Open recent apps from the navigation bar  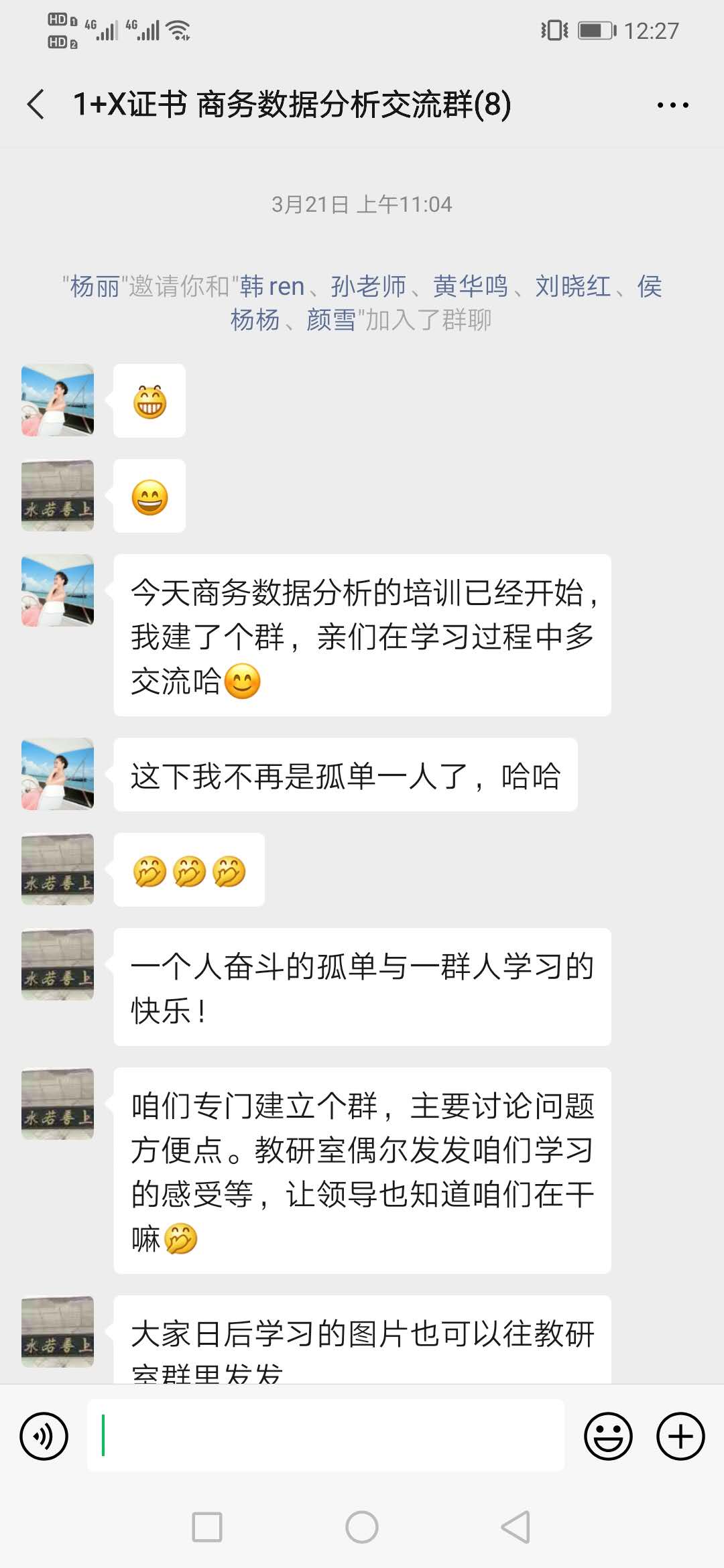(207, 1527)
